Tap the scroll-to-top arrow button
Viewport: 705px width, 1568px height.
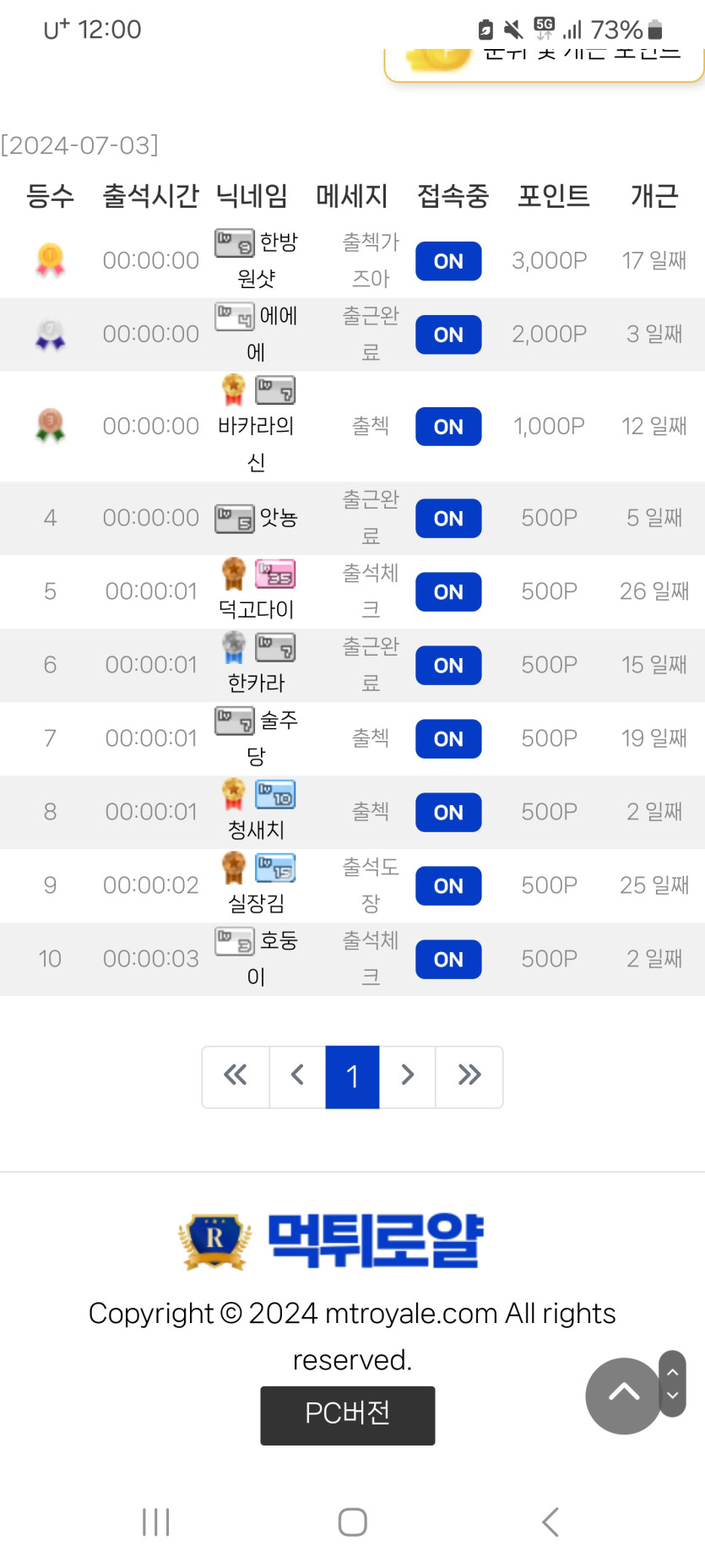pos(623,1395)
